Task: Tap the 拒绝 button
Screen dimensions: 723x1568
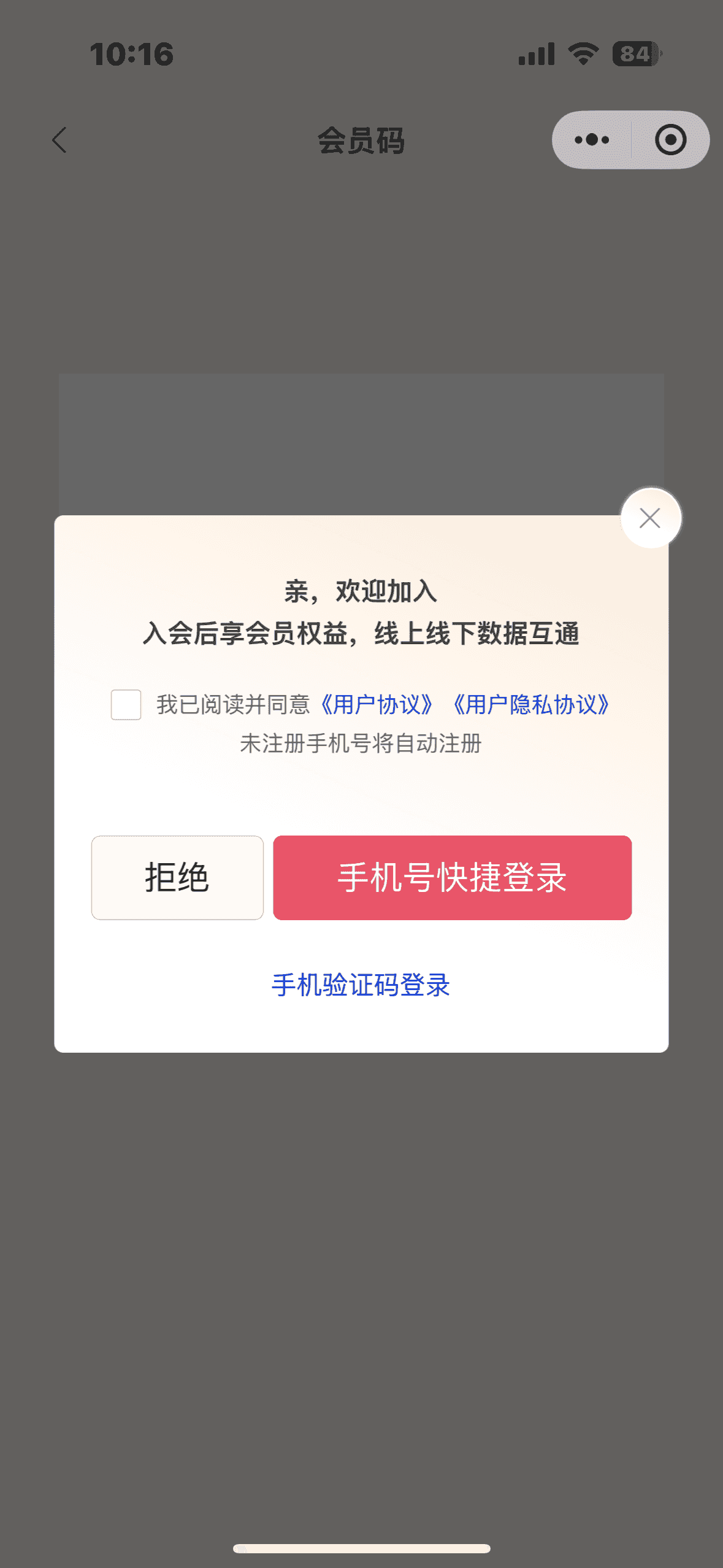Action: pos(177,877)
